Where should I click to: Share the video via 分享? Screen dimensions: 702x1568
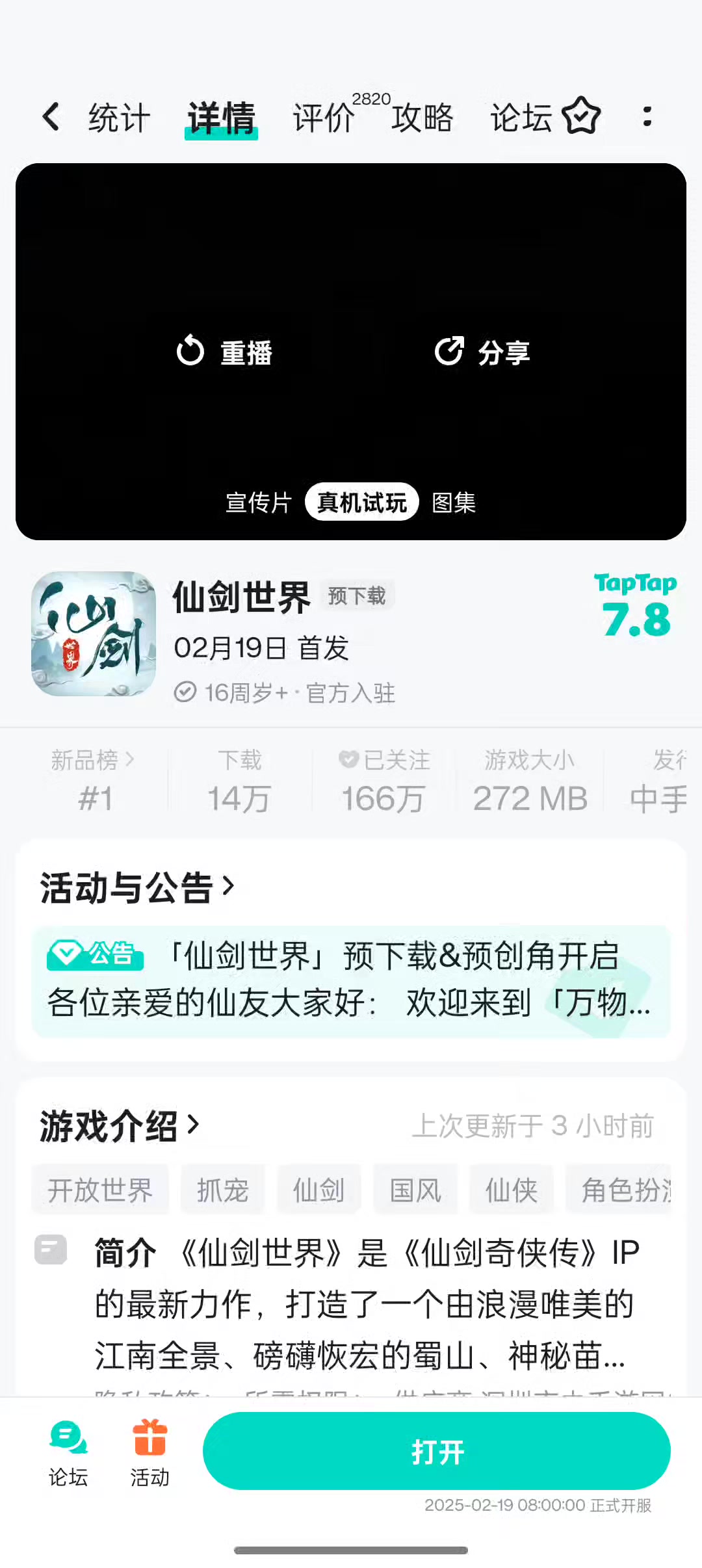pos(482,352)
